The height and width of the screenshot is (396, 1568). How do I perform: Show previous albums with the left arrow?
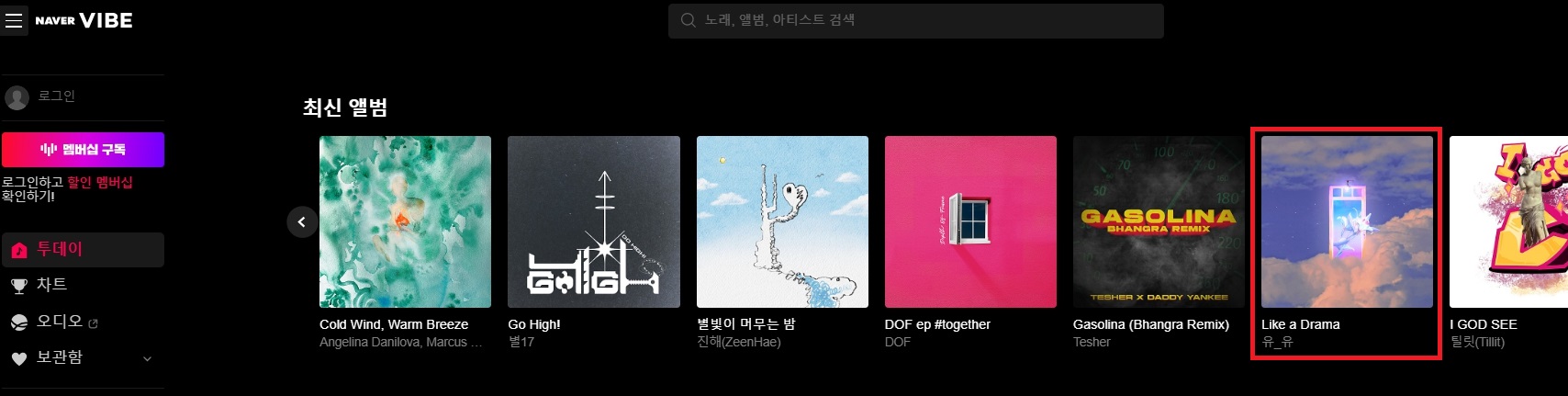click(x=302, y=221)
